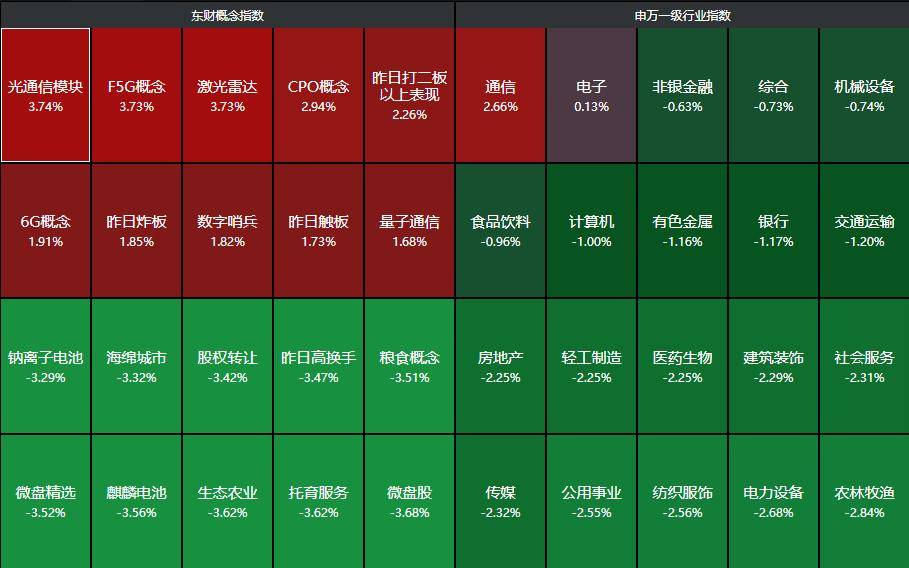Open the 光通信模块 concept tile
Viewport: 909px width, 568px height.
pos(45,95)
